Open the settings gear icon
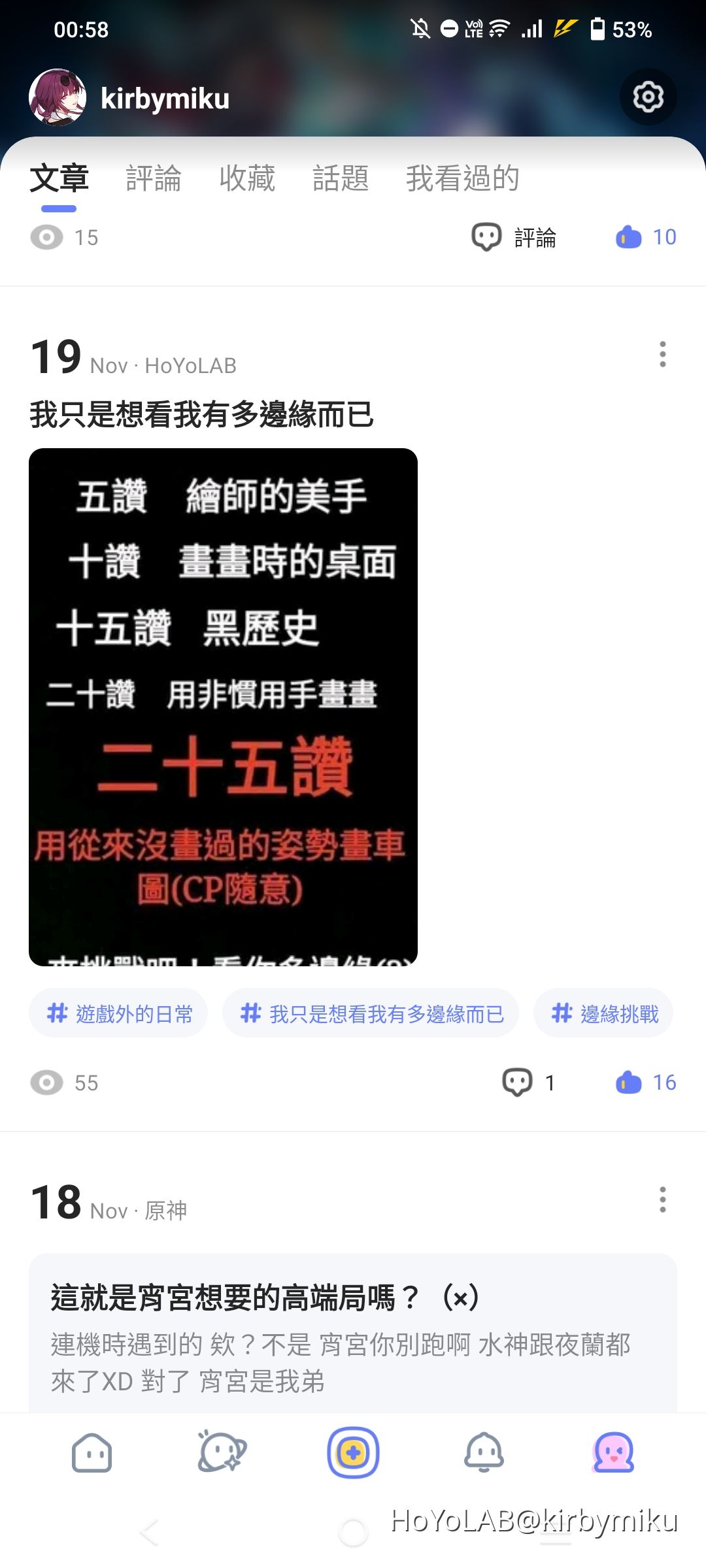The height and width of the screenshot is (1568, 706). [x=648, y=97]
